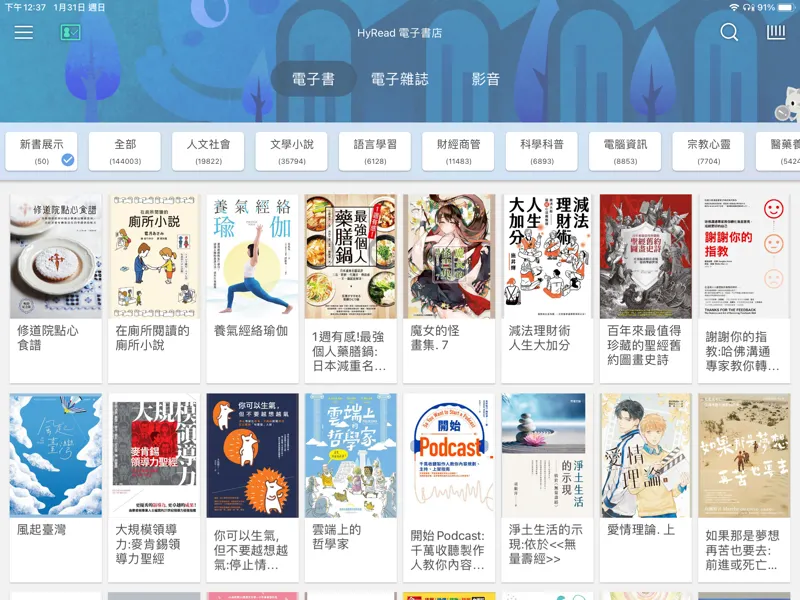The width and height of the screenshot is (800, 600).
Task: Select the 人文社會 category chip
Action: (208, 151)
